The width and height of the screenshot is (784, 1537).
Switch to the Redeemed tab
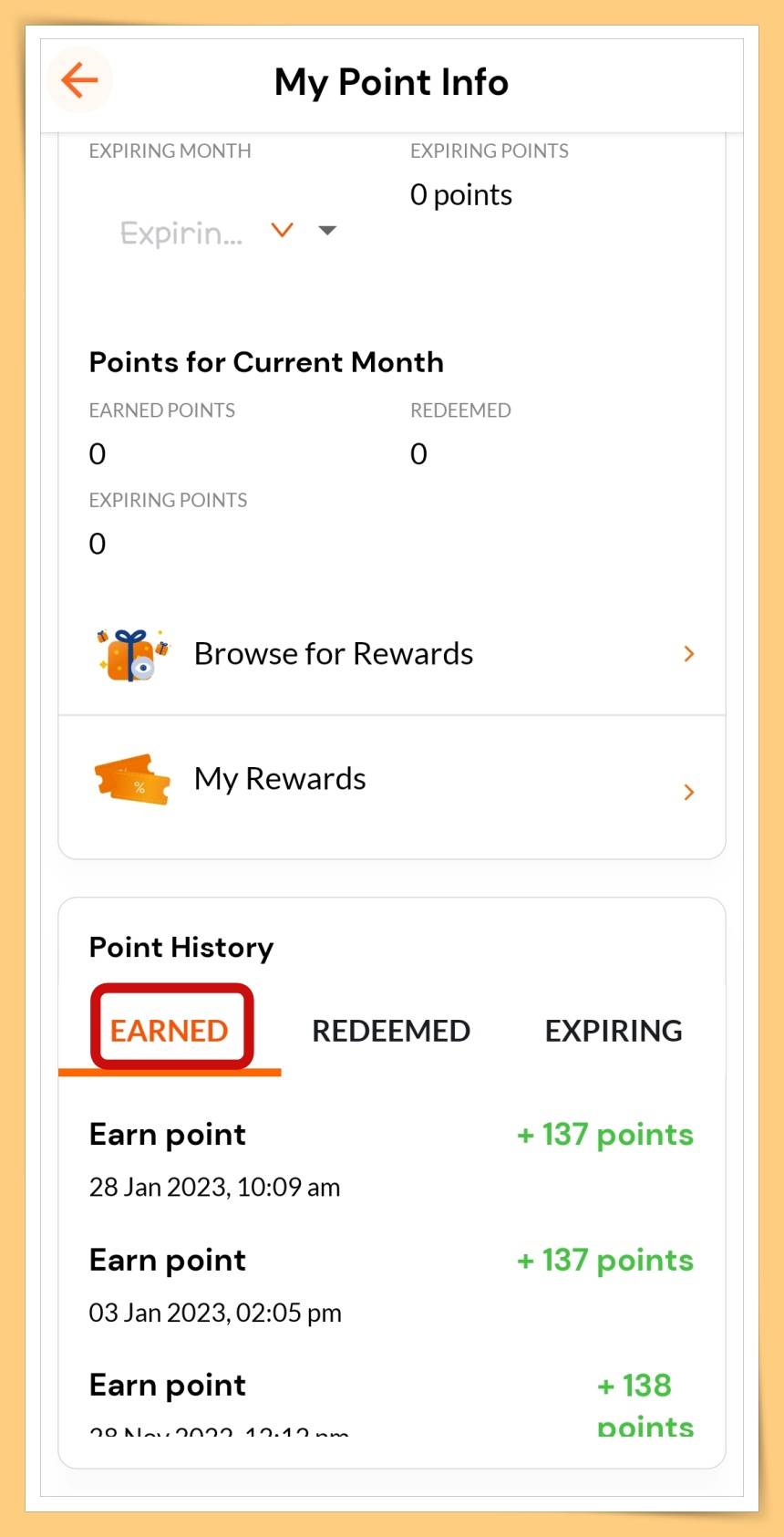pos(391,1031)
